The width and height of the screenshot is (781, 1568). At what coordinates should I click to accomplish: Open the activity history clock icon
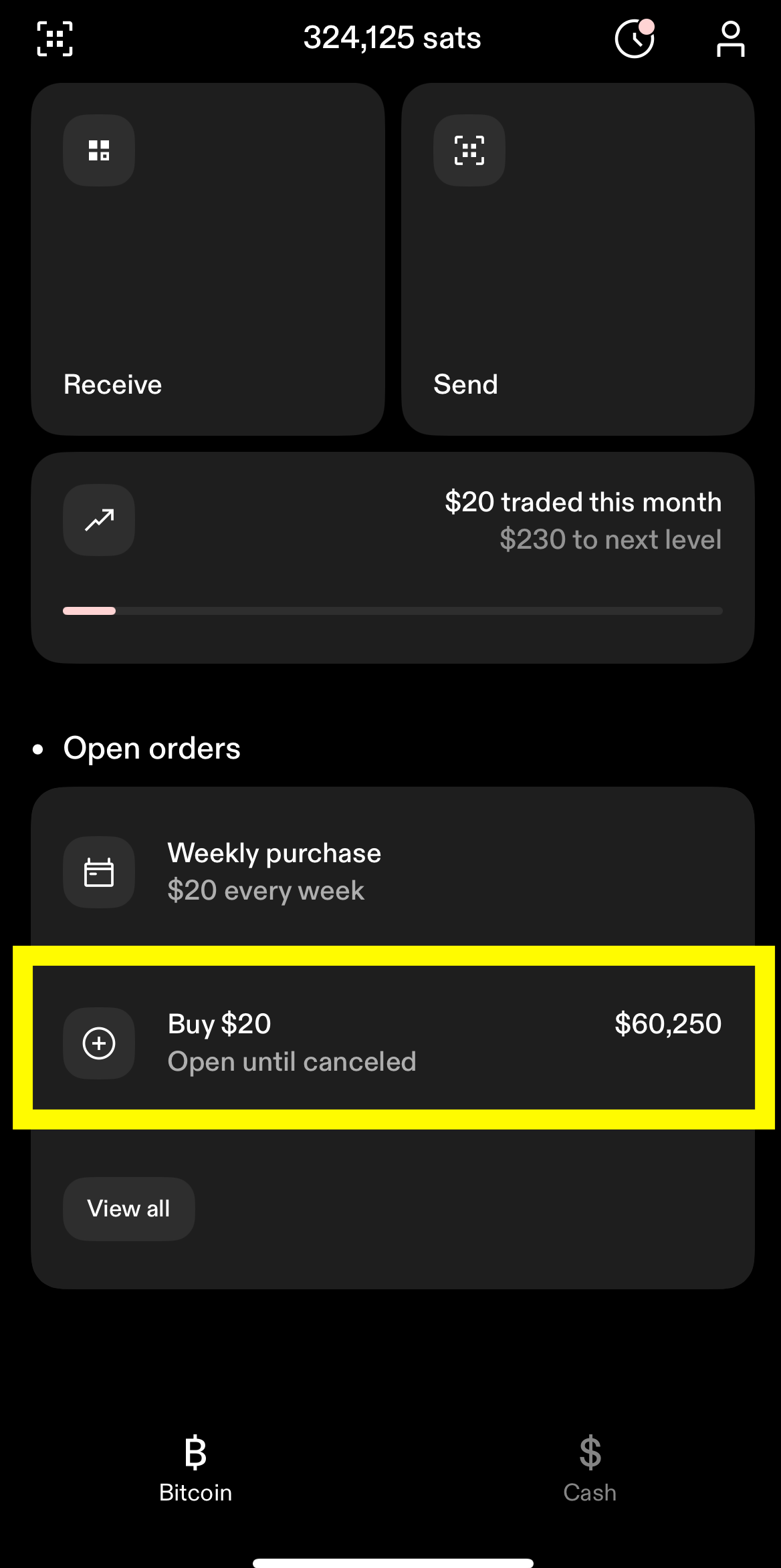click(x=634, y=39)
